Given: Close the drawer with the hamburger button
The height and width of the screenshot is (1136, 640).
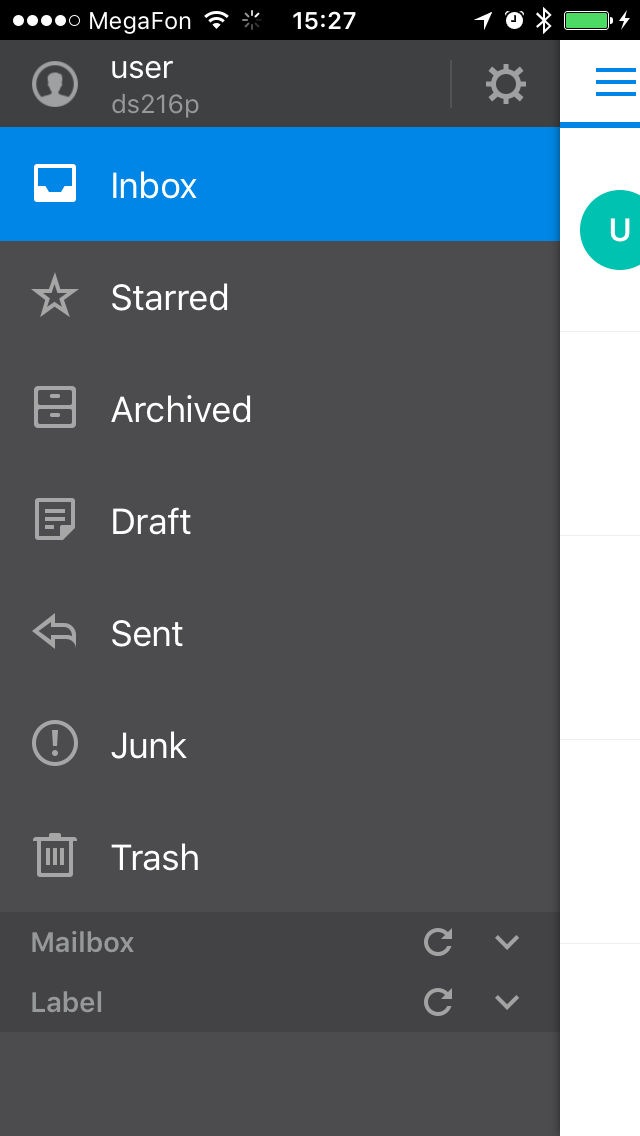Looking at the screenshot, I should 616,82.
